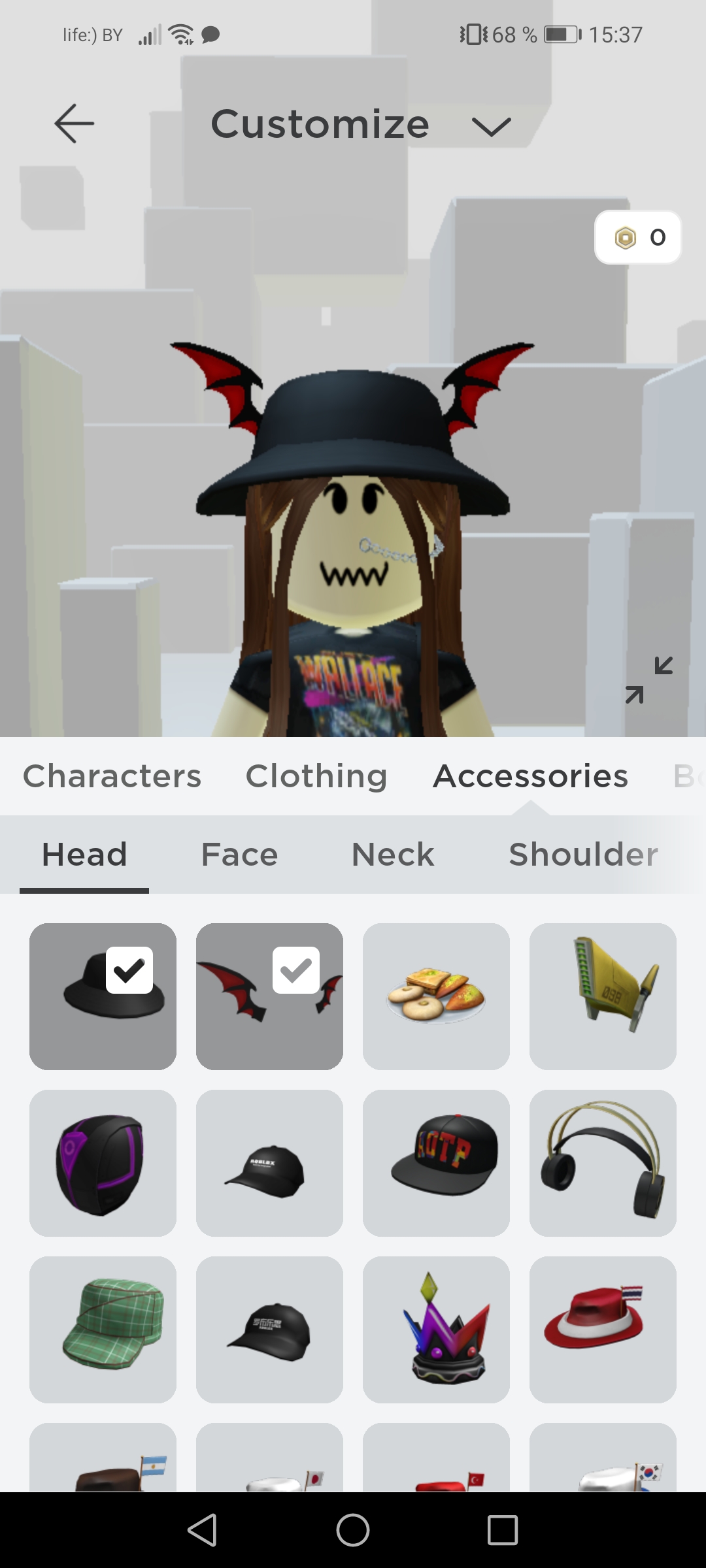Switch to the Characters tab
The width and height of the screenshot is (706, 1568).
pos(112,776)
